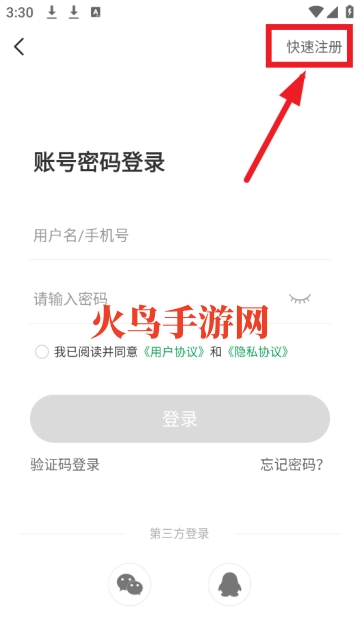Tap the 登录 button

tap(180, 419)
